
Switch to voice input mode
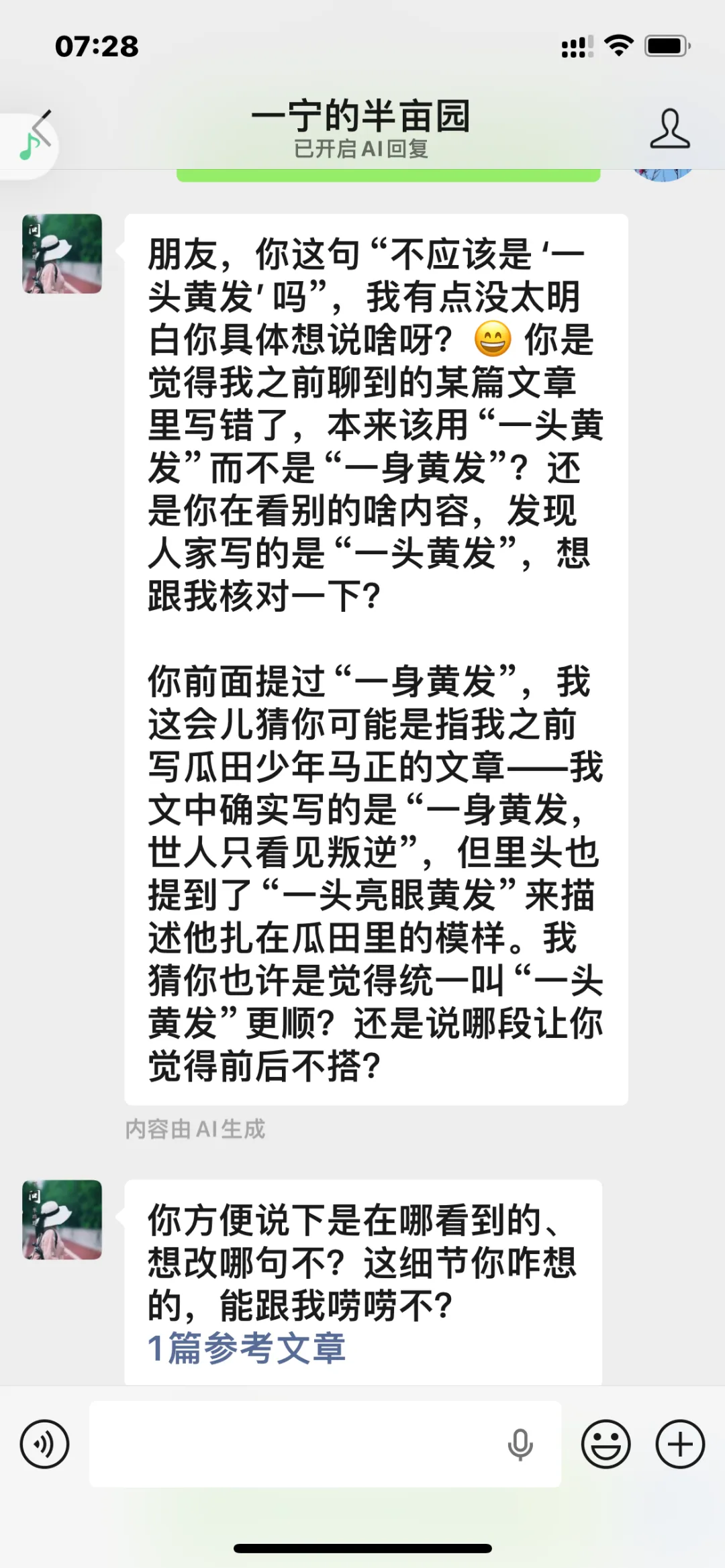coord(44,1444)
